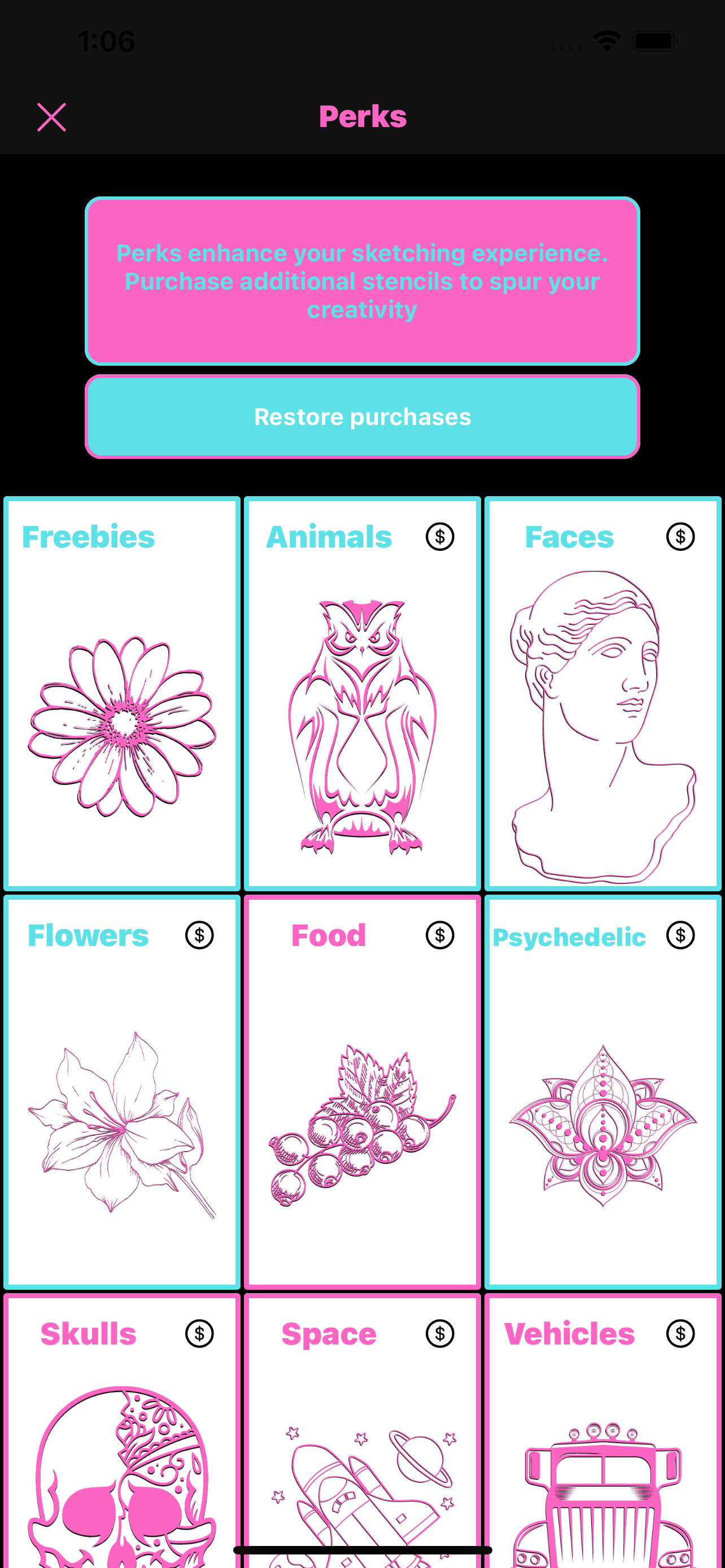The width and height of the screenshot is (725, 1568).
Task: View the Vehicles stencil pack
Action: click(x=602, y=1430)
